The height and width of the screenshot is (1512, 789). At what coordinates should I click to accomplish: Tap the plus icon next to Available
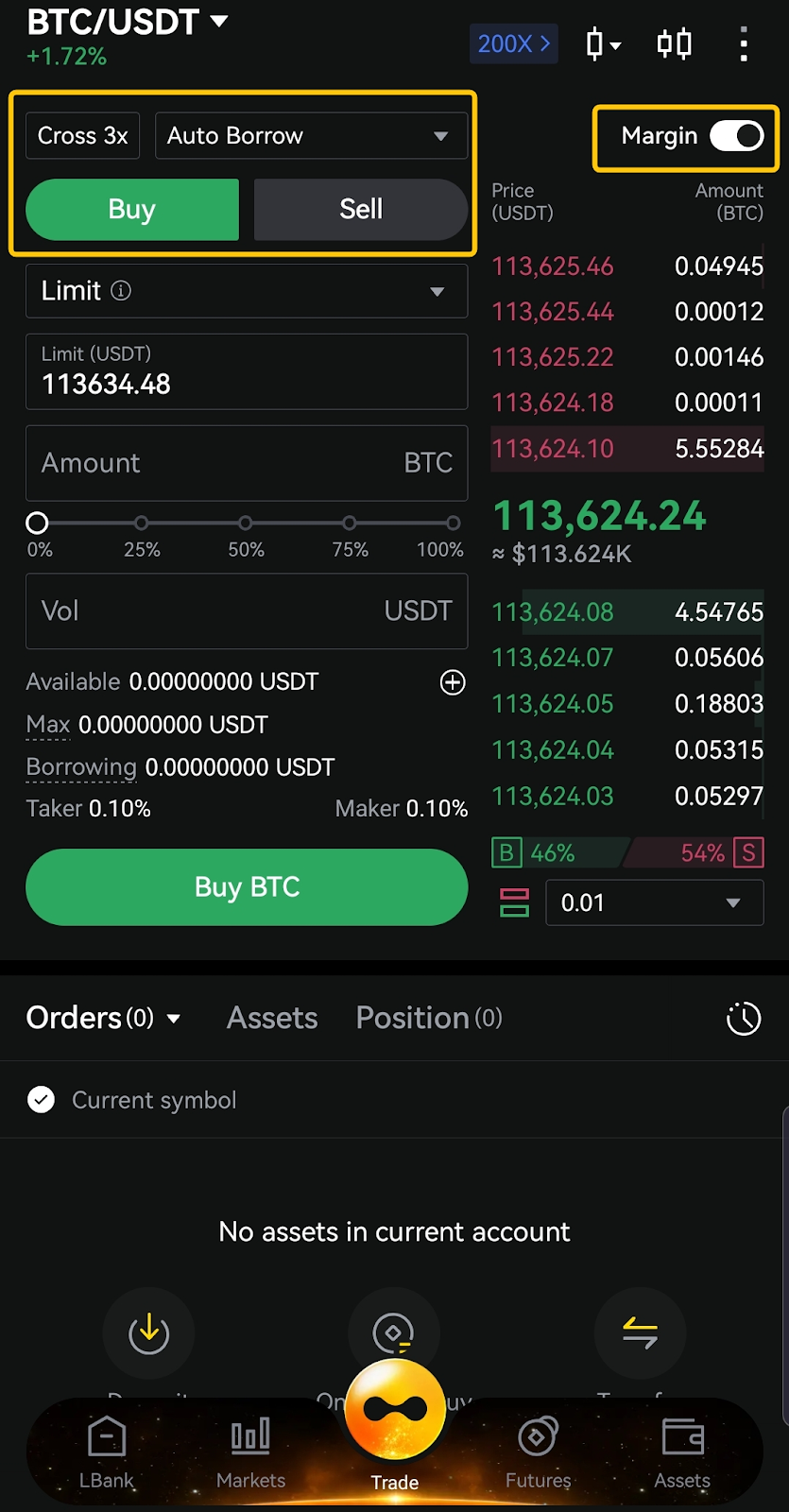(x=453, y=682)
